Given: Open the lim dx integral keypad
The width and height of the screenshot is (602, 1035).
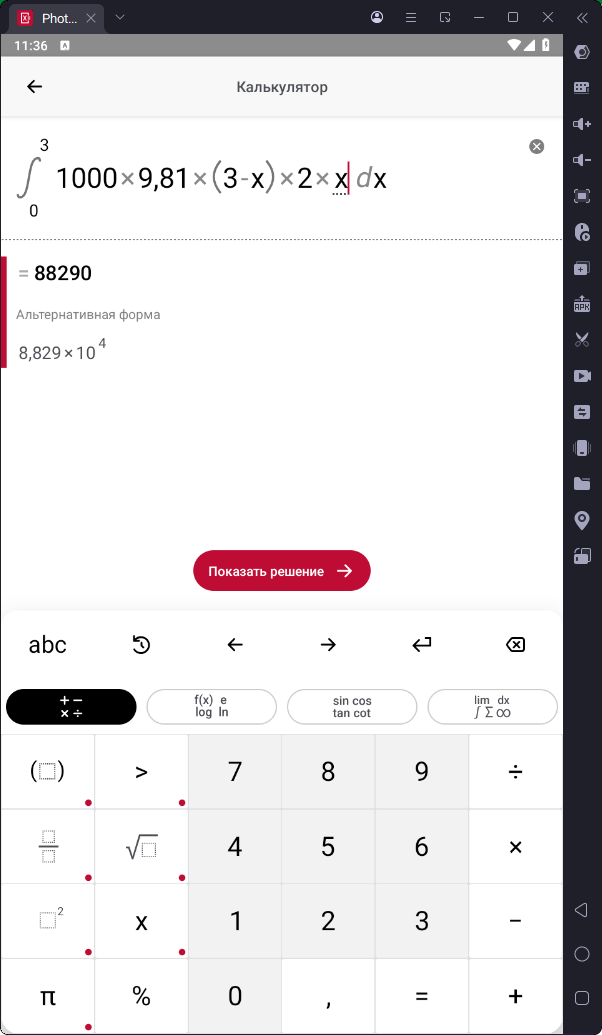Looking at the screenshot, I should [x=492, y=707].
